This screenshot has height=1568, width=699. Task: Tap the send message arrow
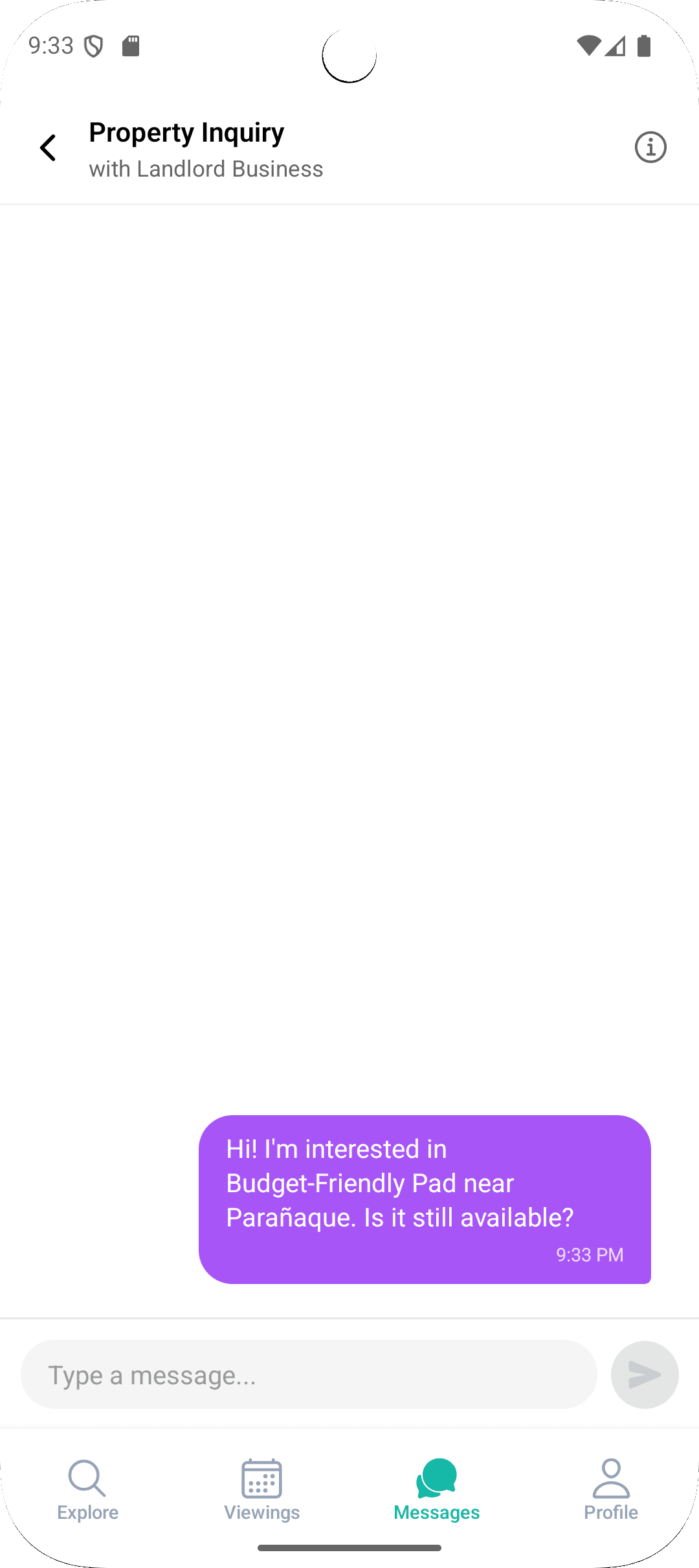pos(645,1375)
